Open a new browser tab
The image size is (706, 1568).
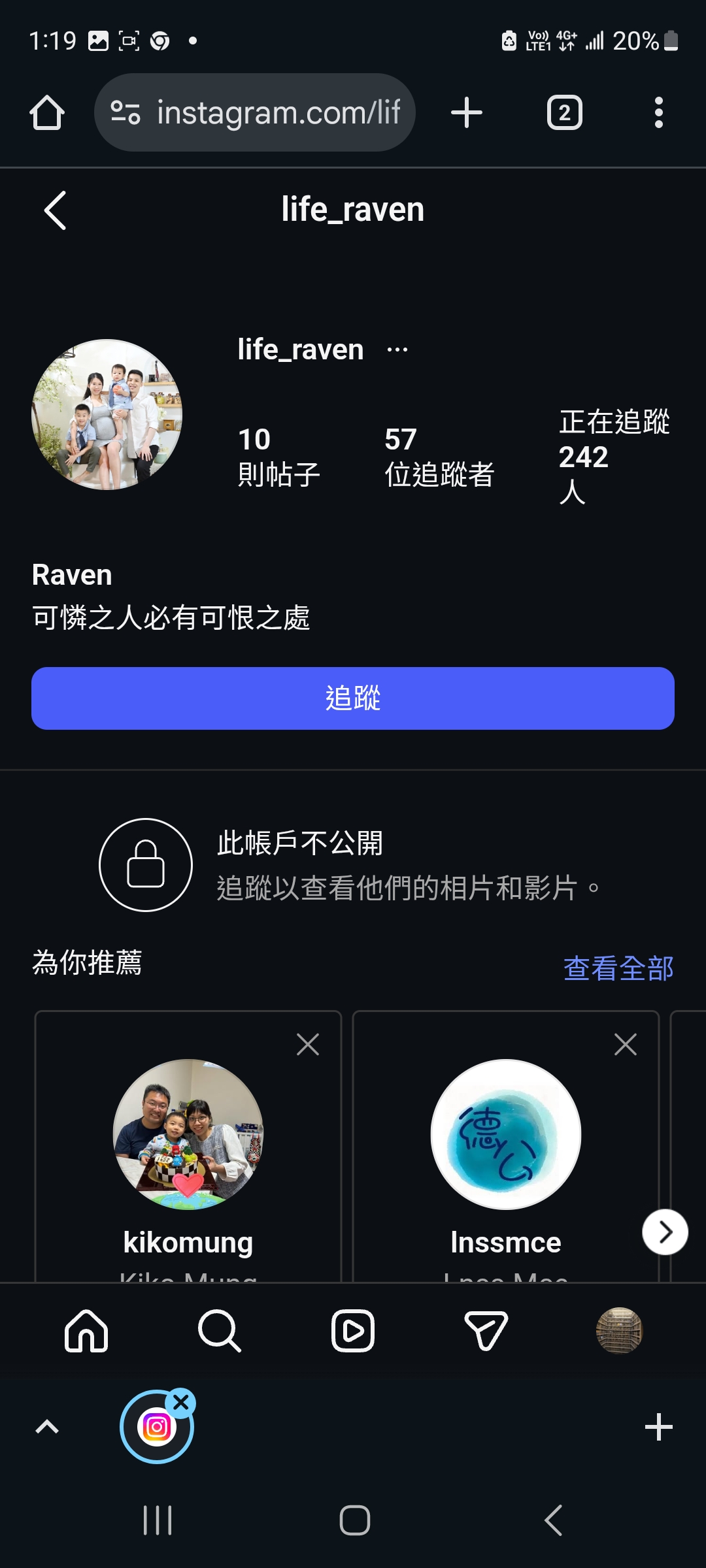[x=467, y=112]
